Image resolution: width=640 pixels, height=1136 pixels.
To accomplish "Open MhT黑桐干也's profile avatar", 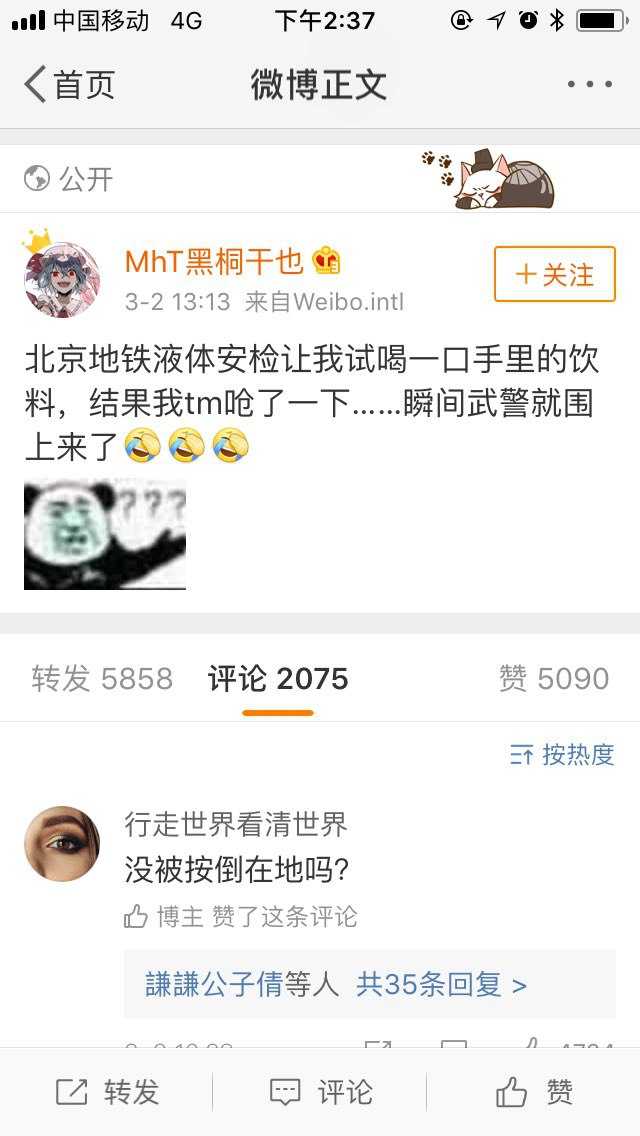I will tap(62, 278).
